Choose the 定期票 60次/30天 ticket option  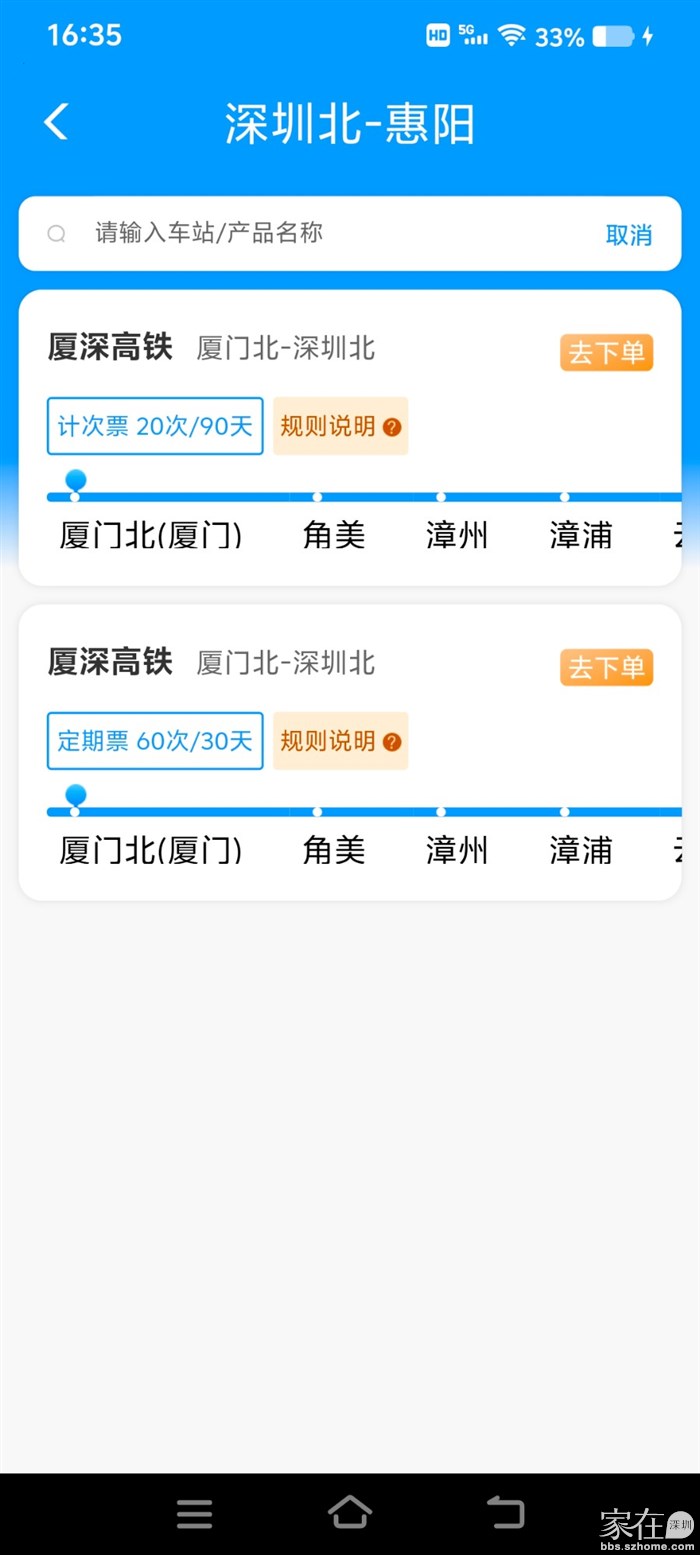155,741
